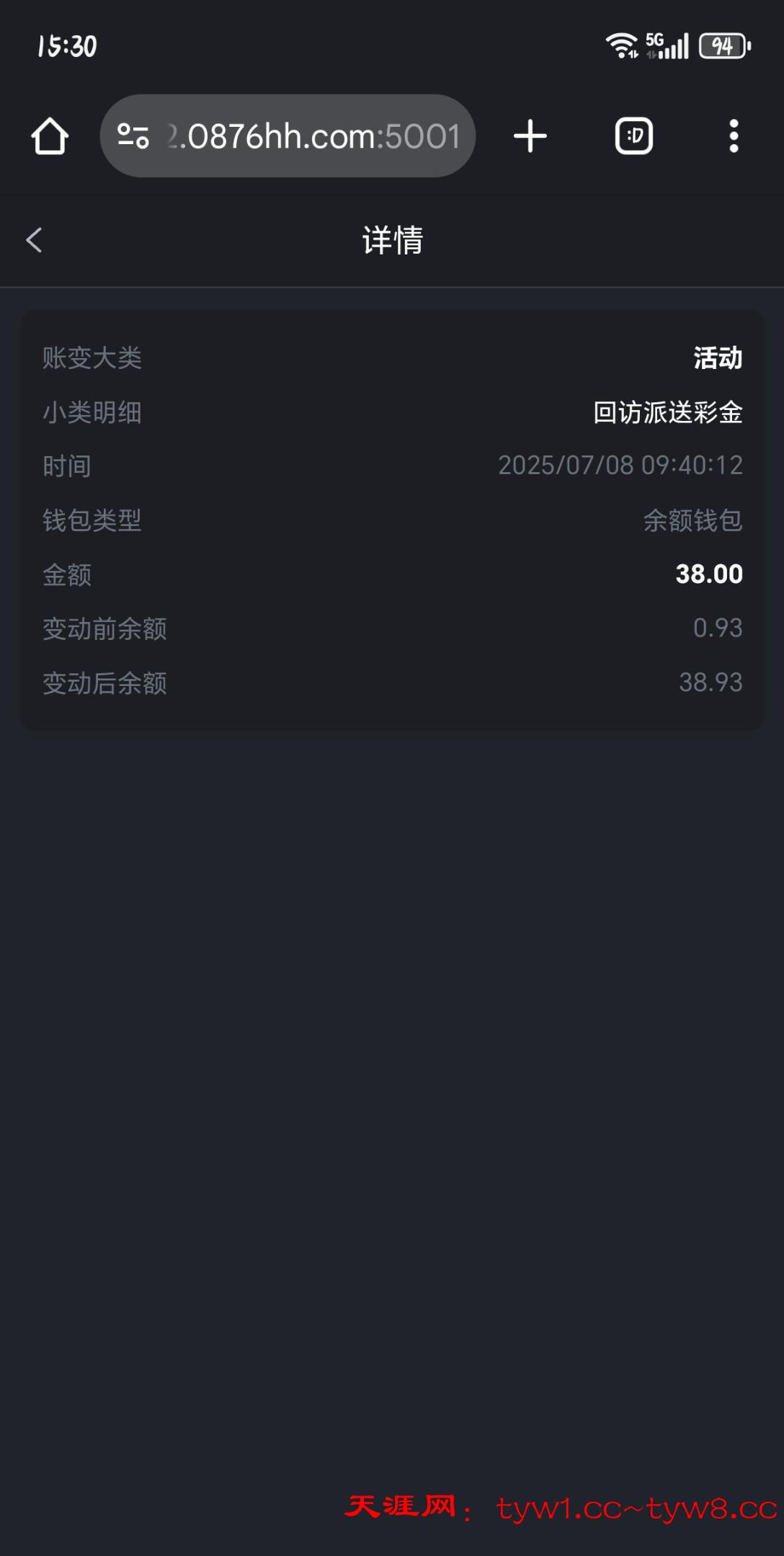Open the browser overflow menu

(x=734, y=136)
